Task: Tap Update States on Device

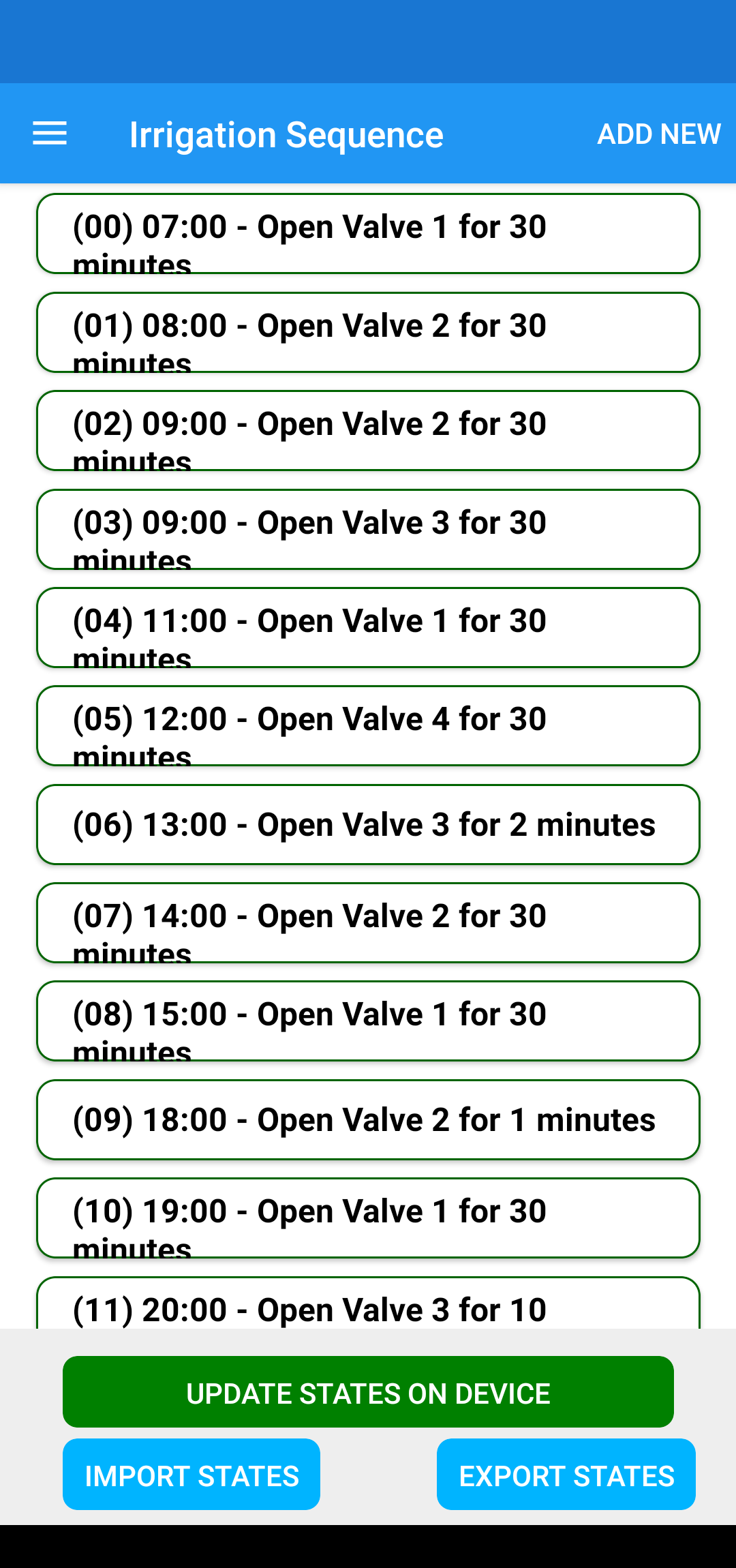Action: coord(368,1392)
